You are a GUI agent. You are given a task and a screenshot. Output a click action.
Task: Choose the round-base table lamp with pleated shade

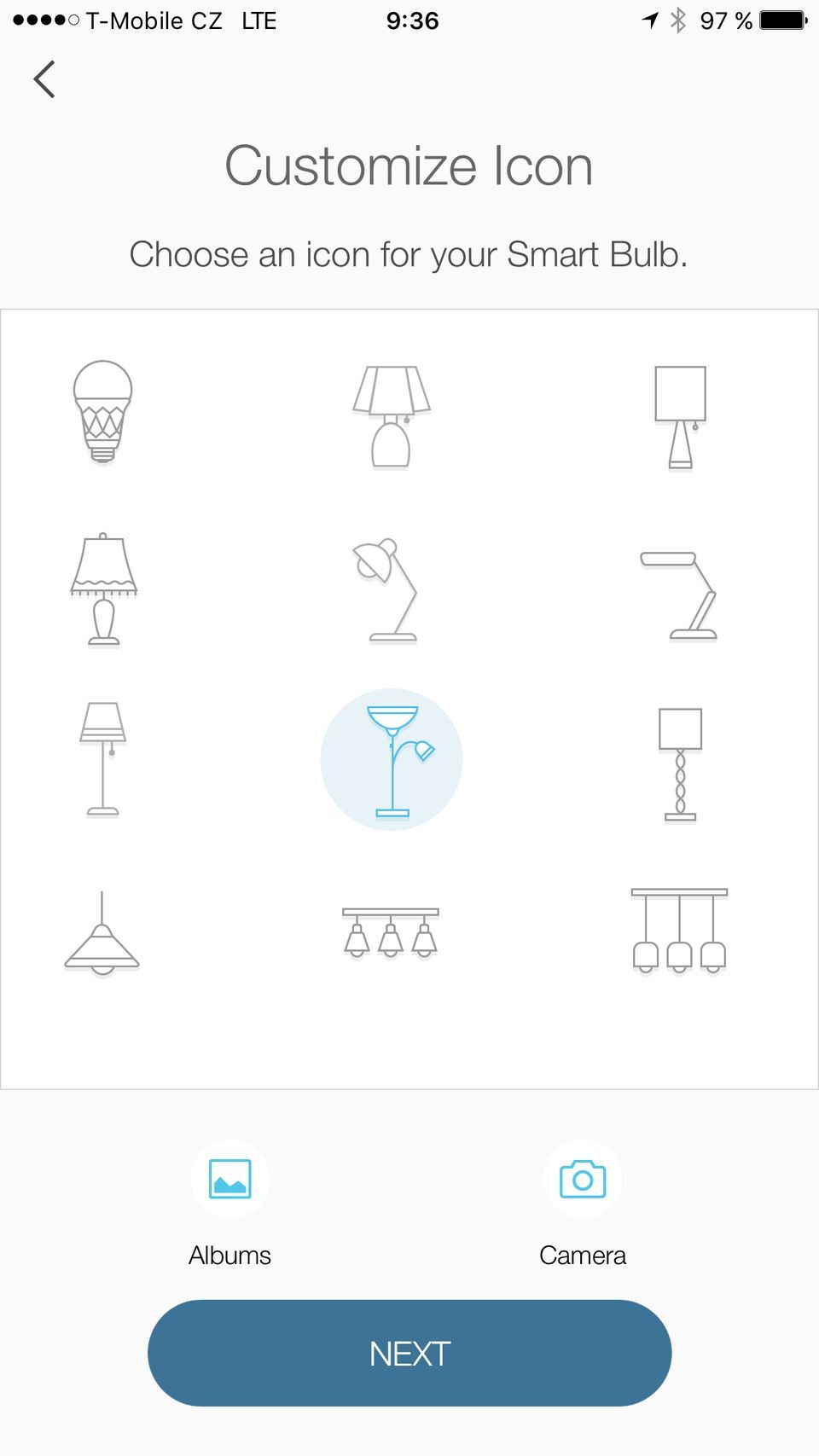tap(392, 416)
